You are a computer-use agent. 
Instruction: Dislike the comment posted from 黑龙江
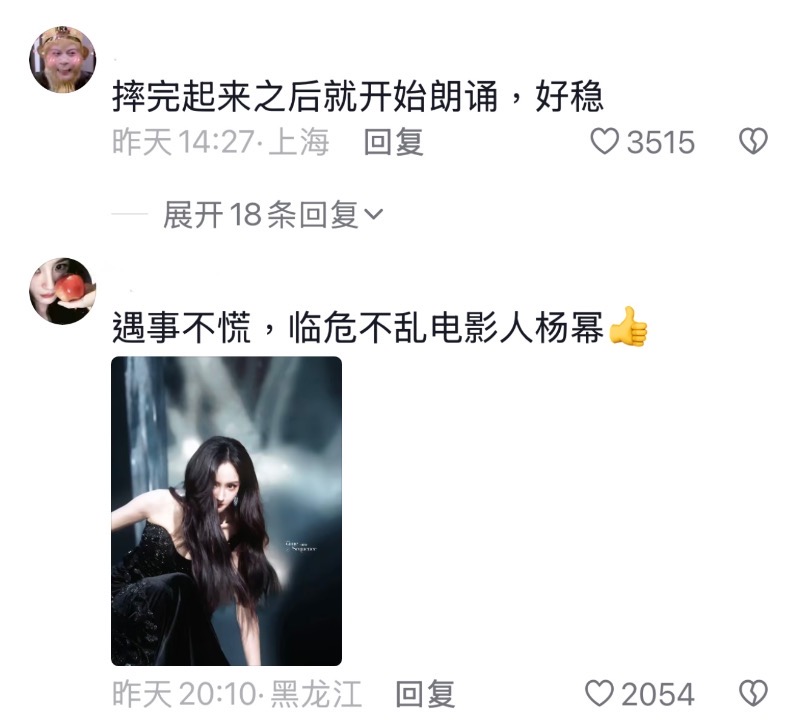pyautogui.click(x=754, y=694)
